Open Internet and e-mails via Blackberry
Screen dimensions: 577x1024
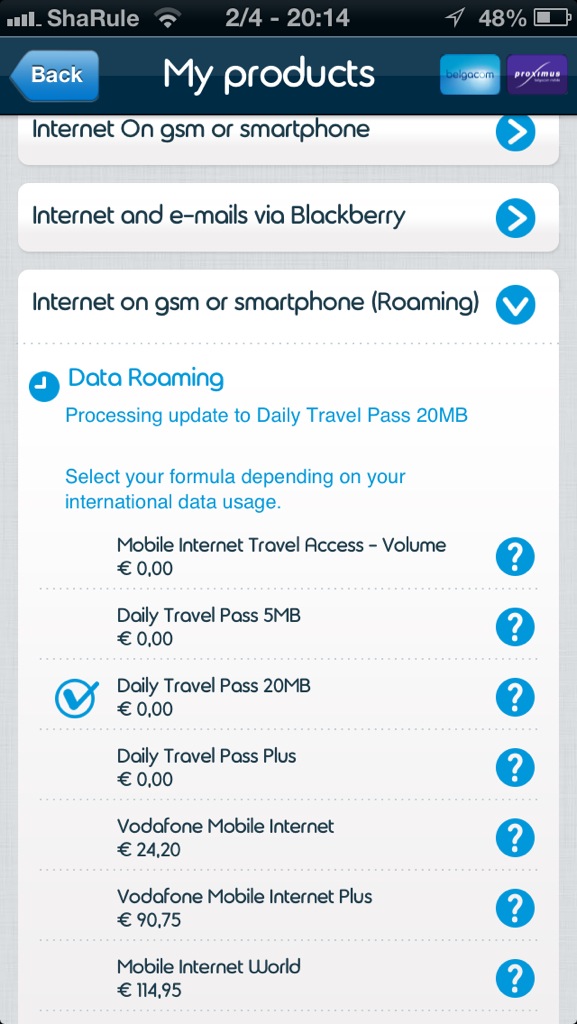[x=288, y=217]
